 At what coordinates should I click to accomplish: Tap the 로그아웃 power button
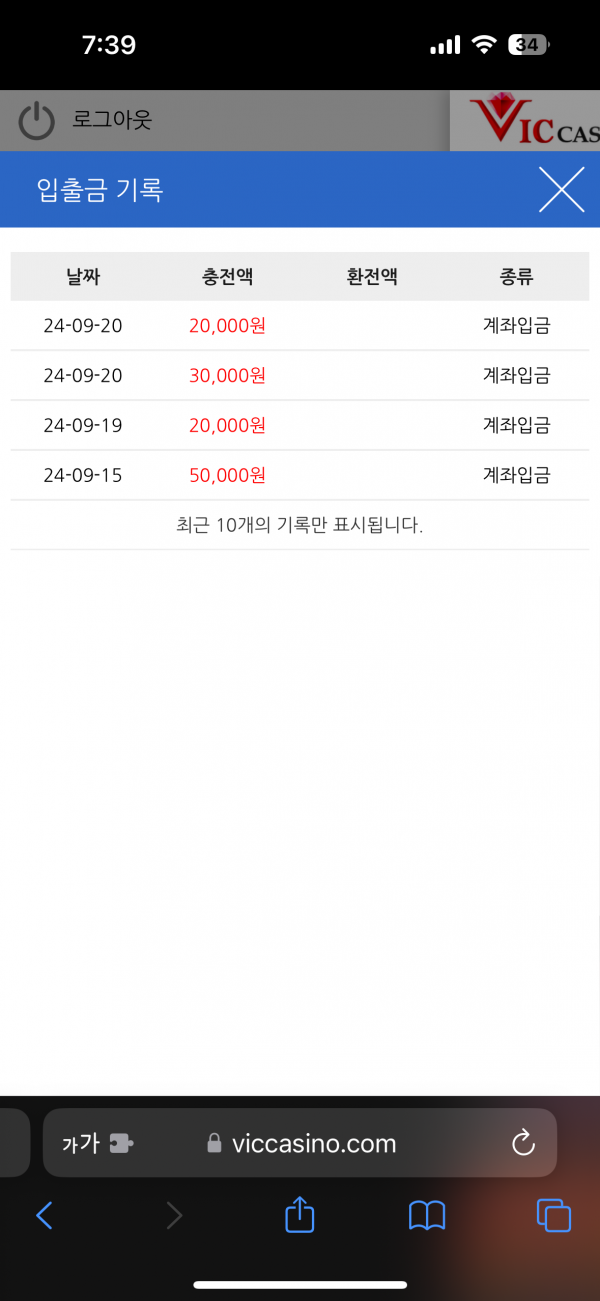[x=37, y=121]
